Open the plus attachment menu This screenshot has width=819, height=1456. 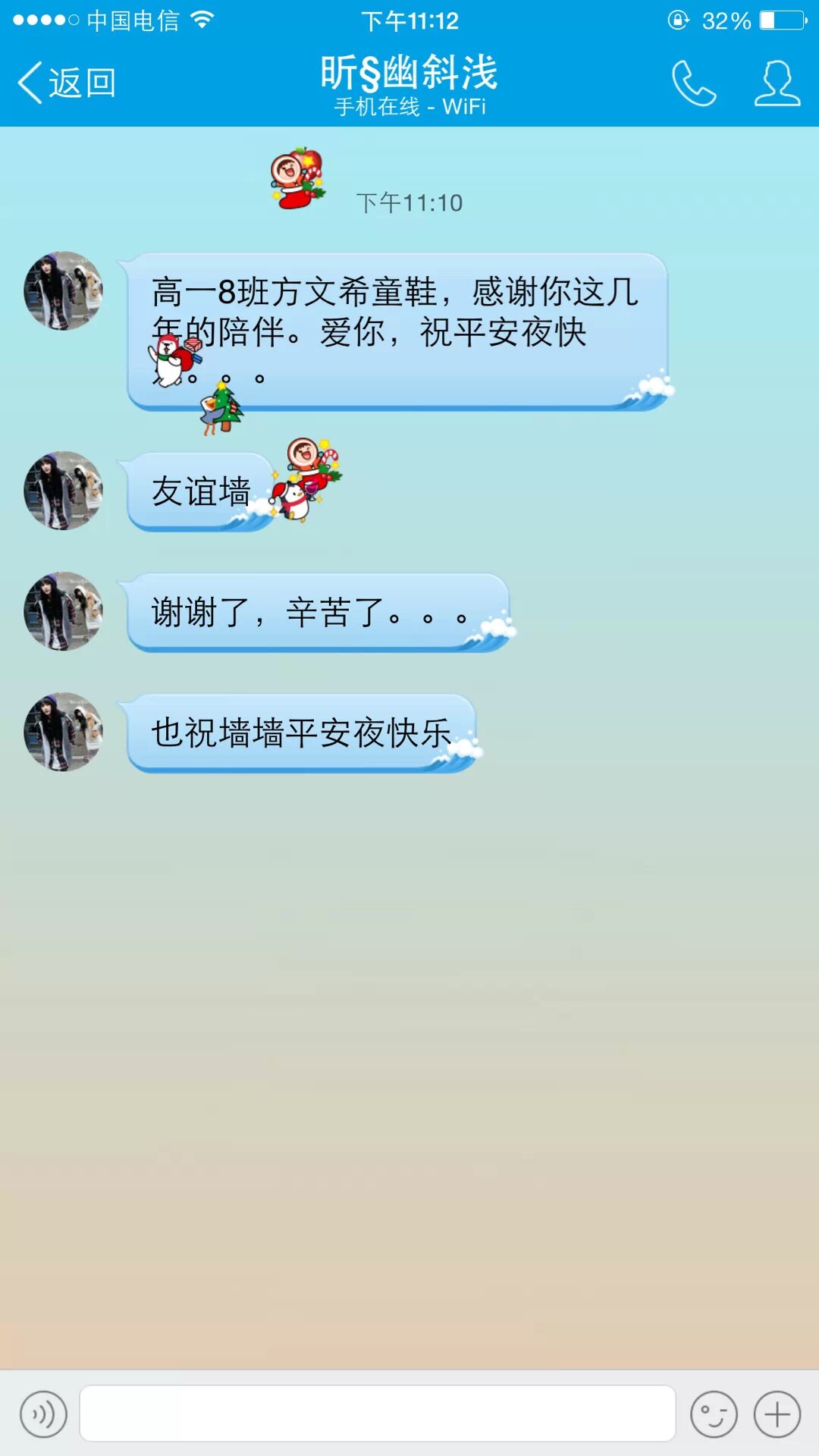(x=777, y=1414)
